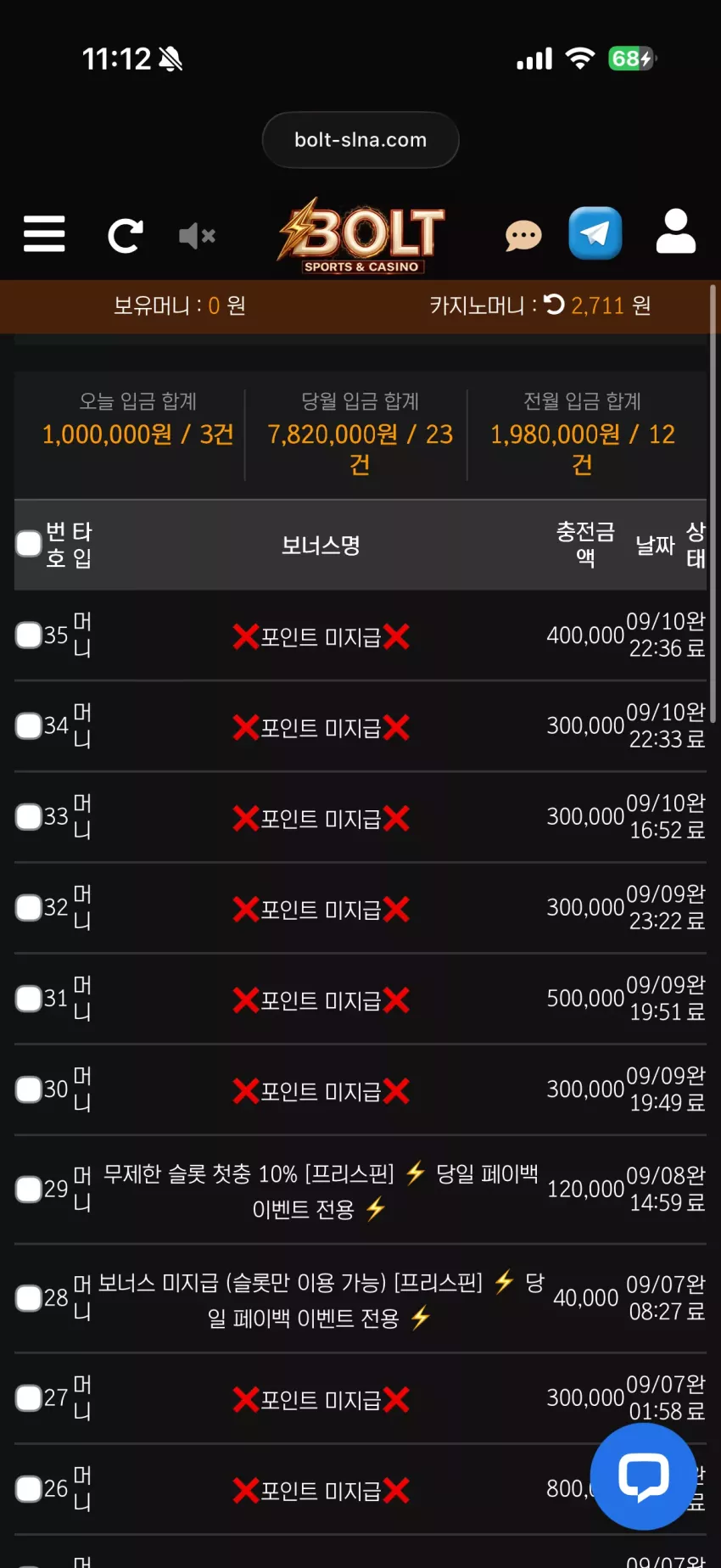Tap the bolt-slna.com address bar
The height and width of the screenshot is (1568, 721).
pos(360,140)
